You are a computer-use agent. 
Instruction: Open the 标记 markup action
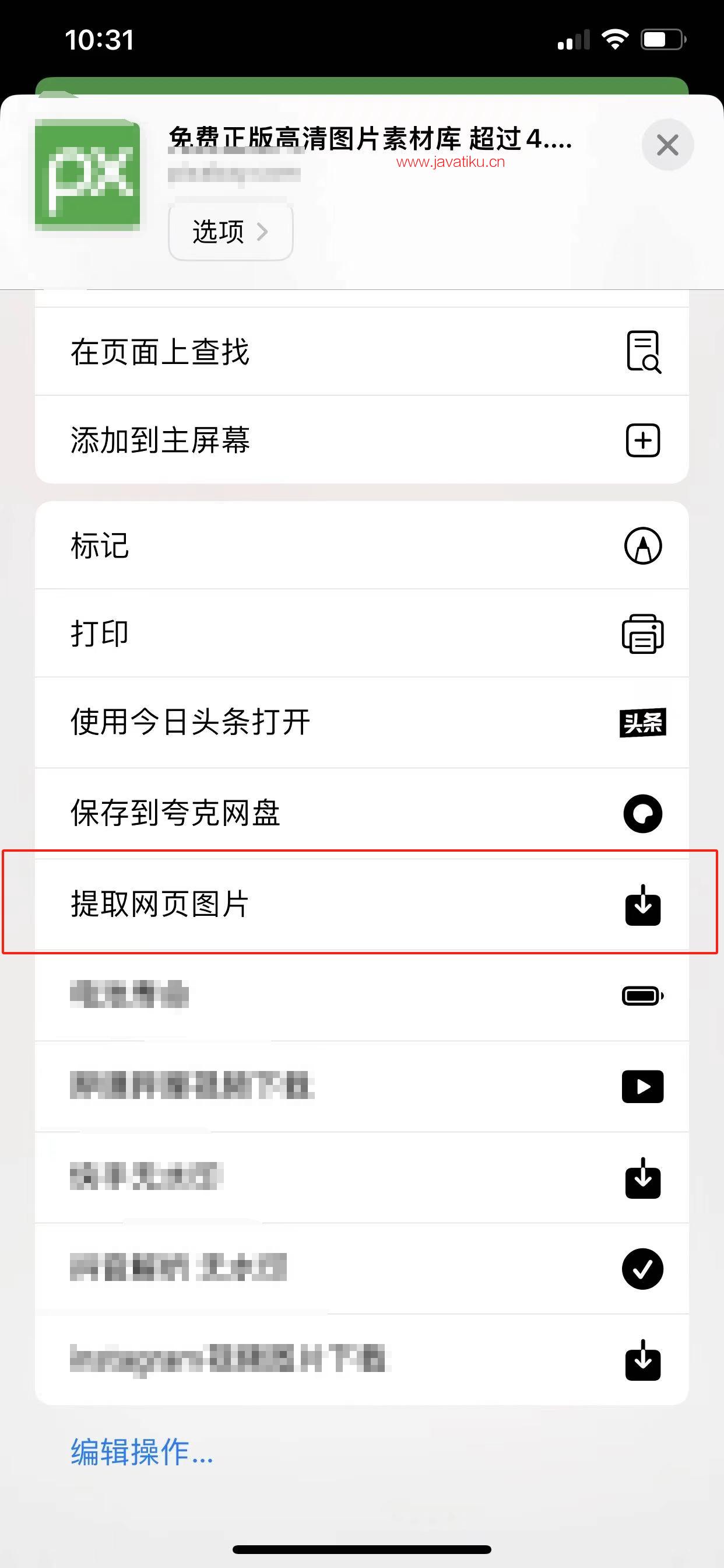pos(361,545)
